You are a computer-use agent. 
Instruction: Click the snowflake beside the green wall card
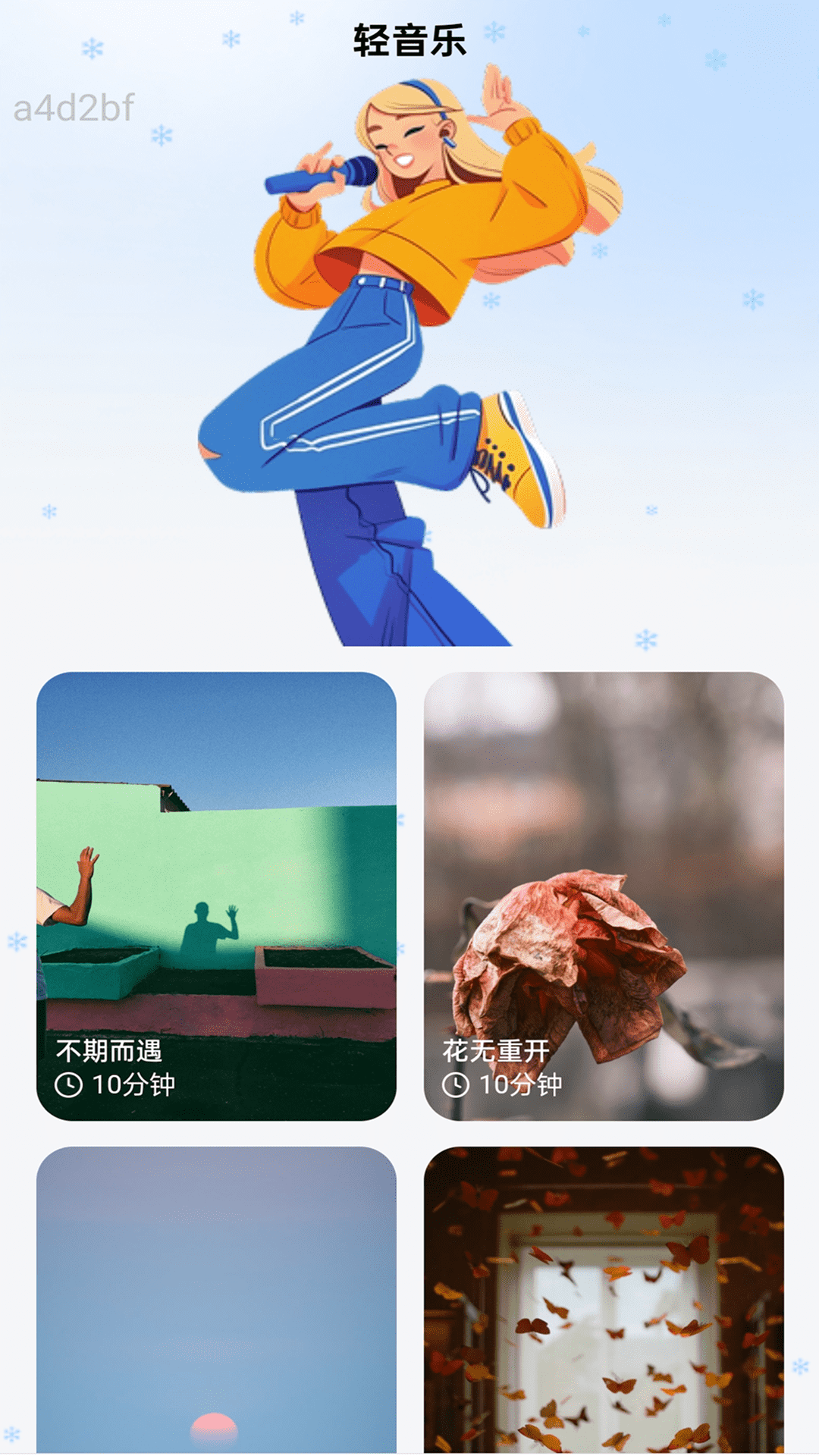coord(15,940)
